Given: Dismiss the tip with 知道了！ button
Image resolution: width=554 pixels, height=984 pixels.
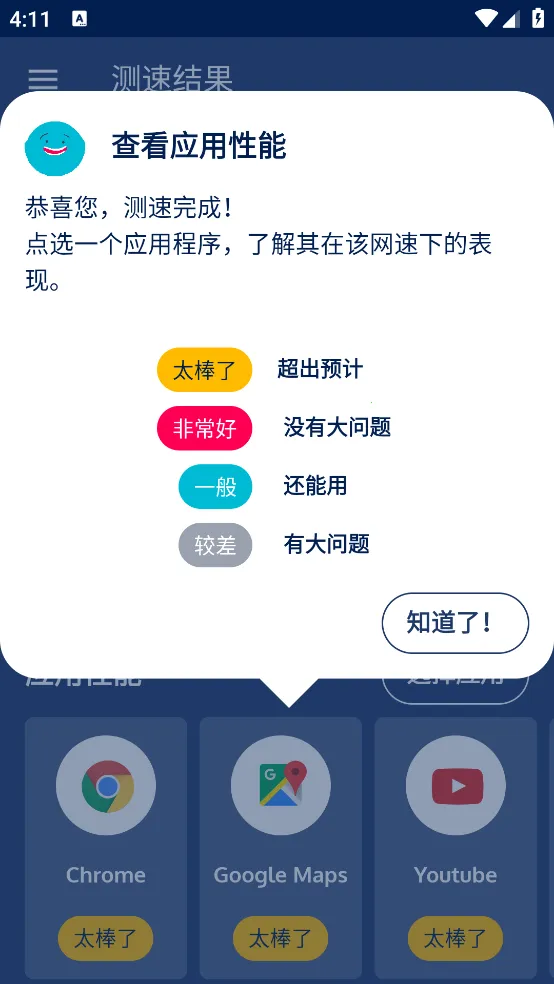Looking at the screenshot, I should point(455,623).
